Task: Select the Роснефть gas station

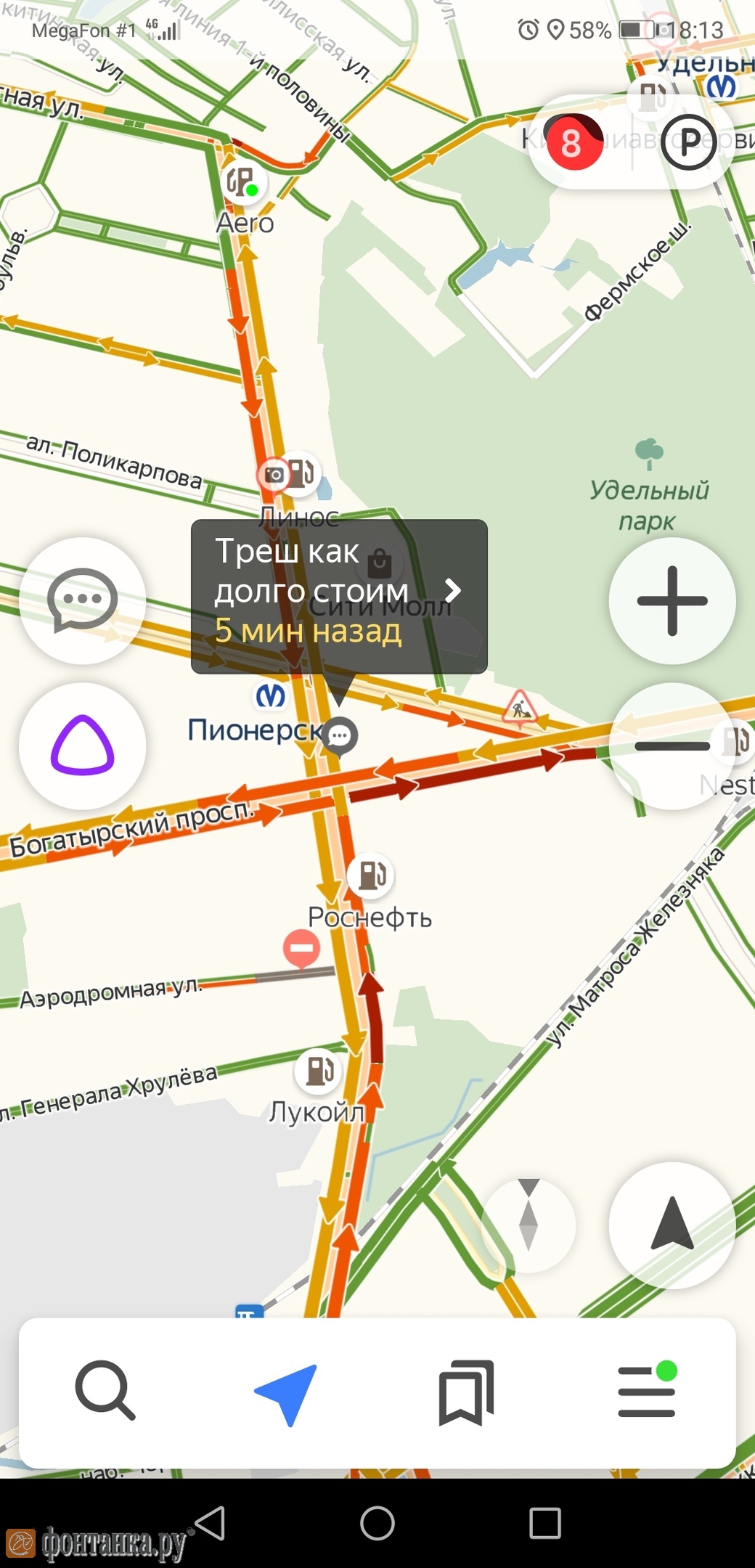Action: pos(371,875)
